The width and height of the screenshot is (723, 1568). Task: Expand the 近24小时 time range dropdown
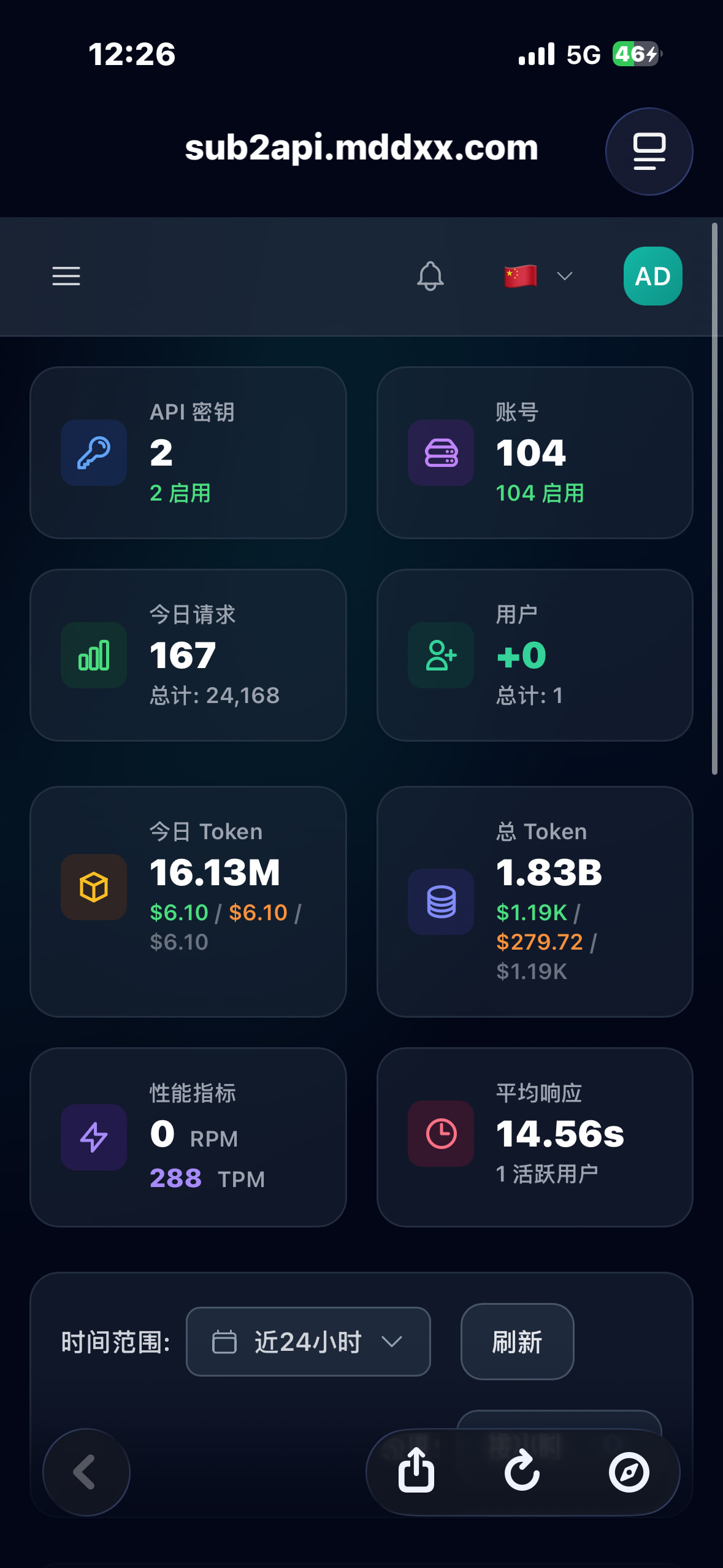(308, 1342)
